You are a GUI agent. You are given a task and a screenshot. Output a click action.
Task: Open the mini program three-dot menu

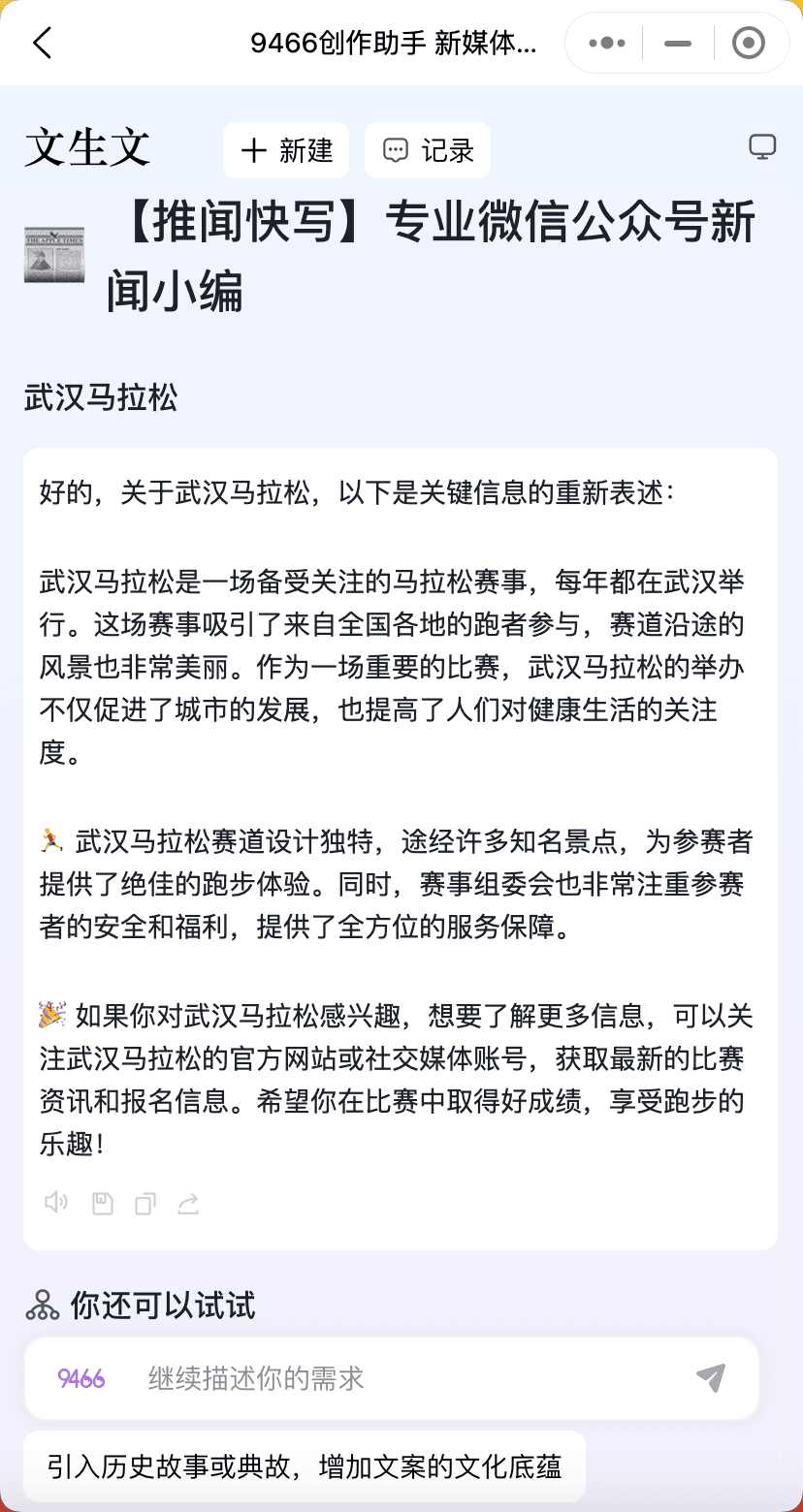click(607, 44)
